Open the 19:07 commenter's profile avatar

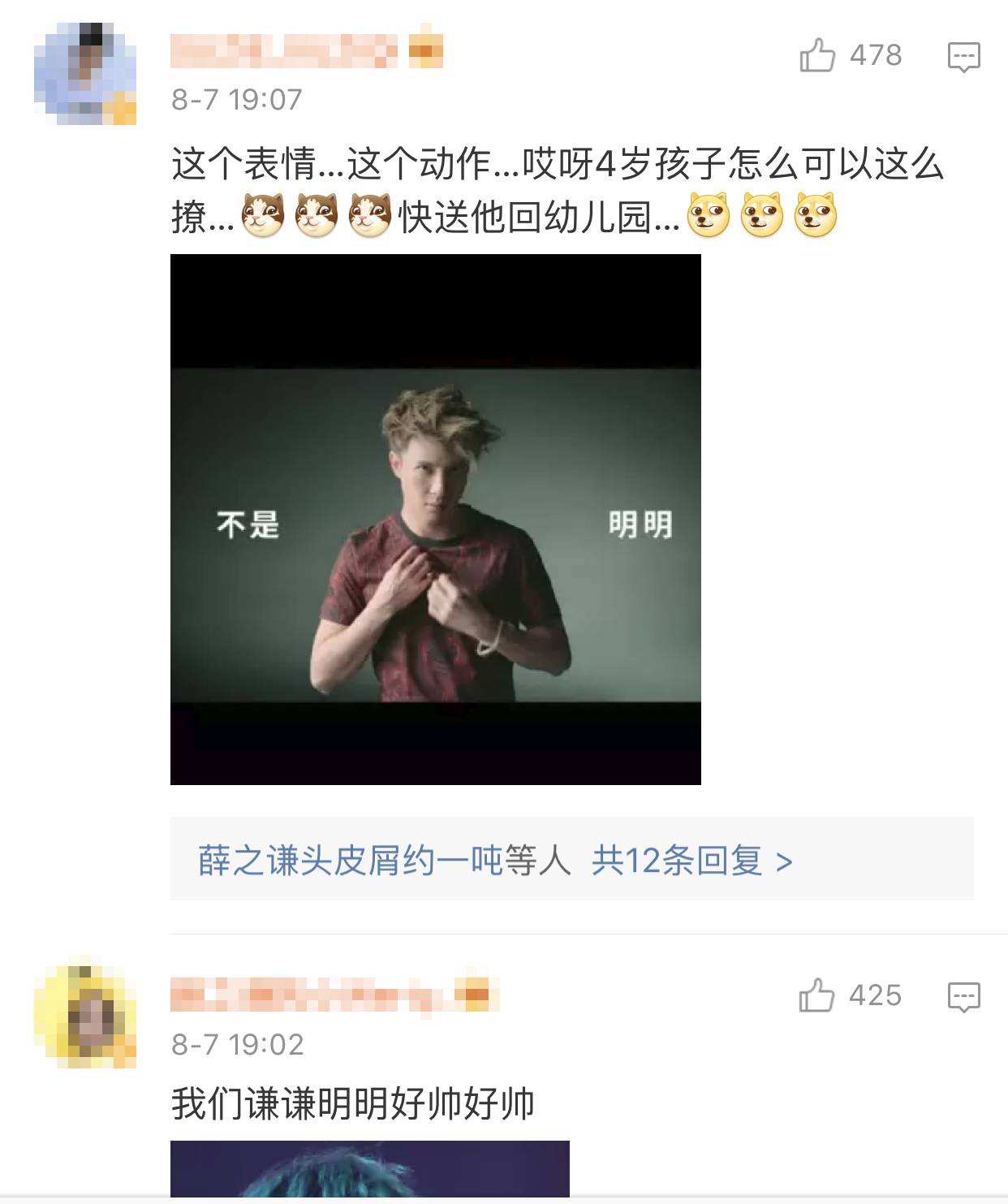click(x=84, y=74)
